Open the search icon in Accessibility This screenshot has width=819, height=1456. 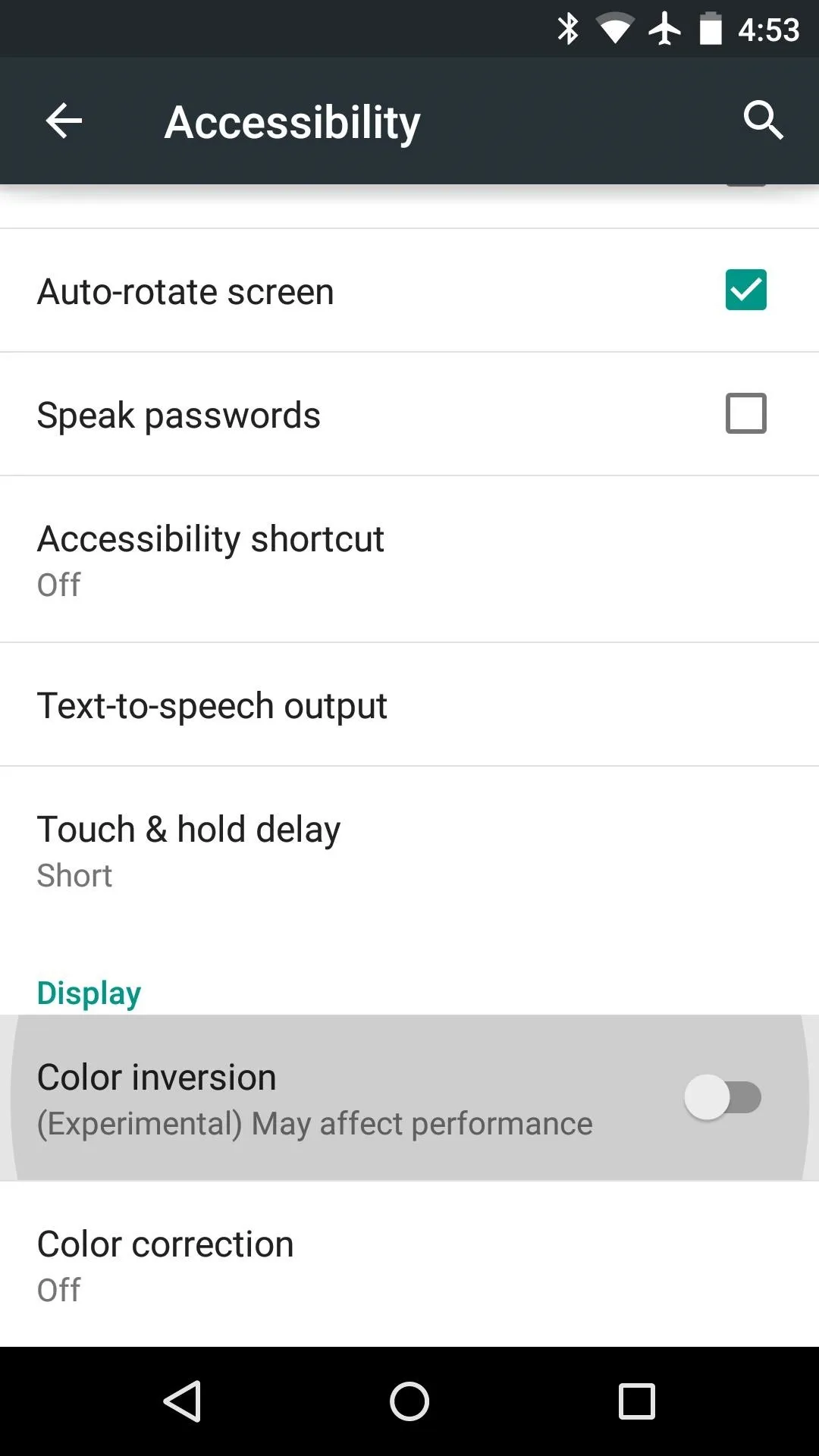(763, 121)
